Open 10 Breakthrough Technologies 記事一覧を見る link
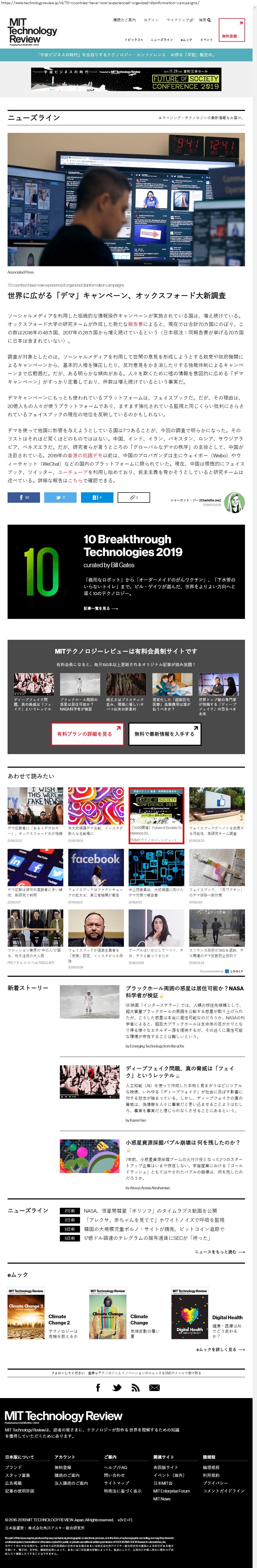Viewport: 257px width, 1568px height. (100, 608)
